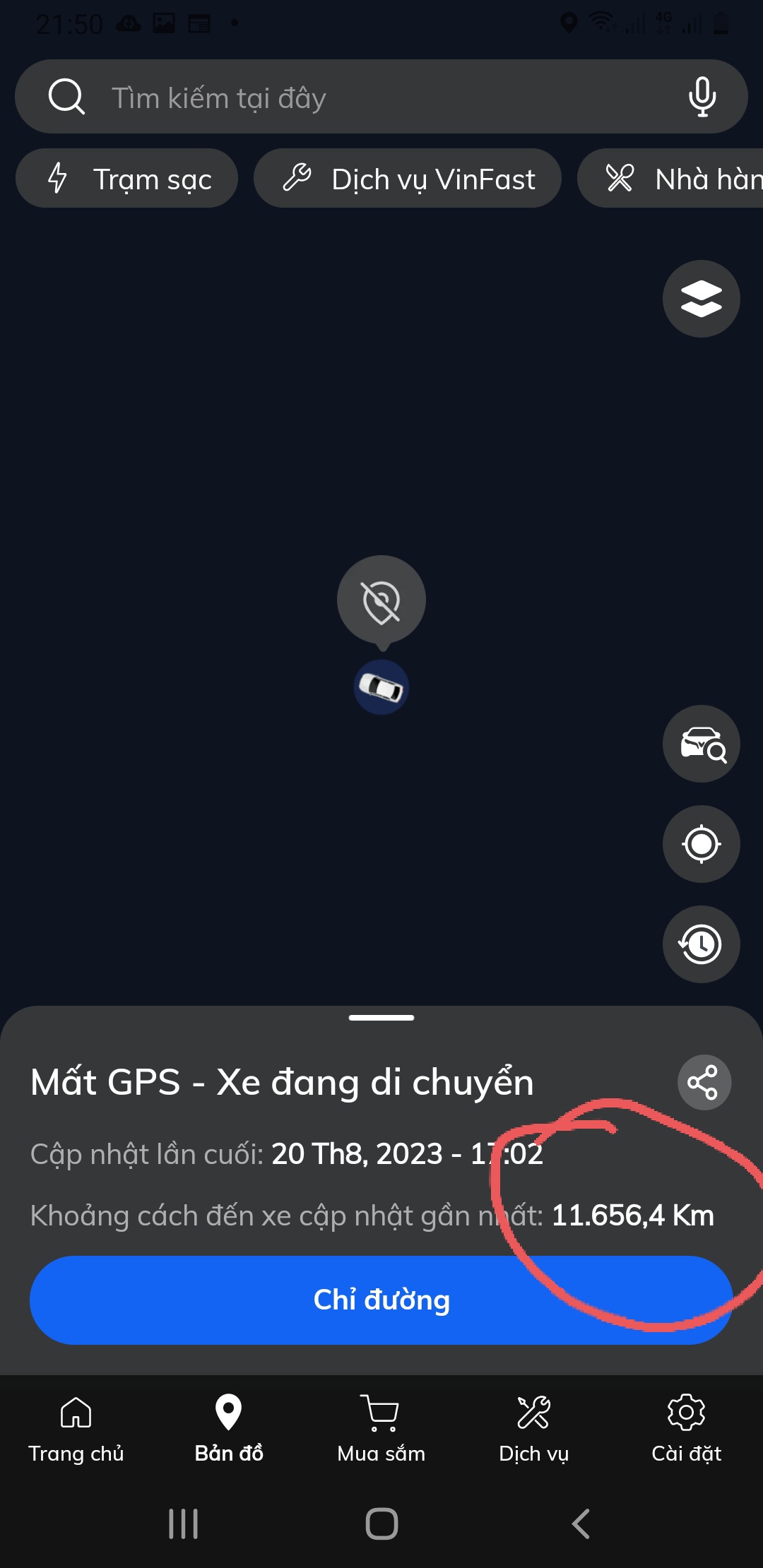Share the vehicle location
This screenshot has height=1568, width=763.
(704, 1083)
